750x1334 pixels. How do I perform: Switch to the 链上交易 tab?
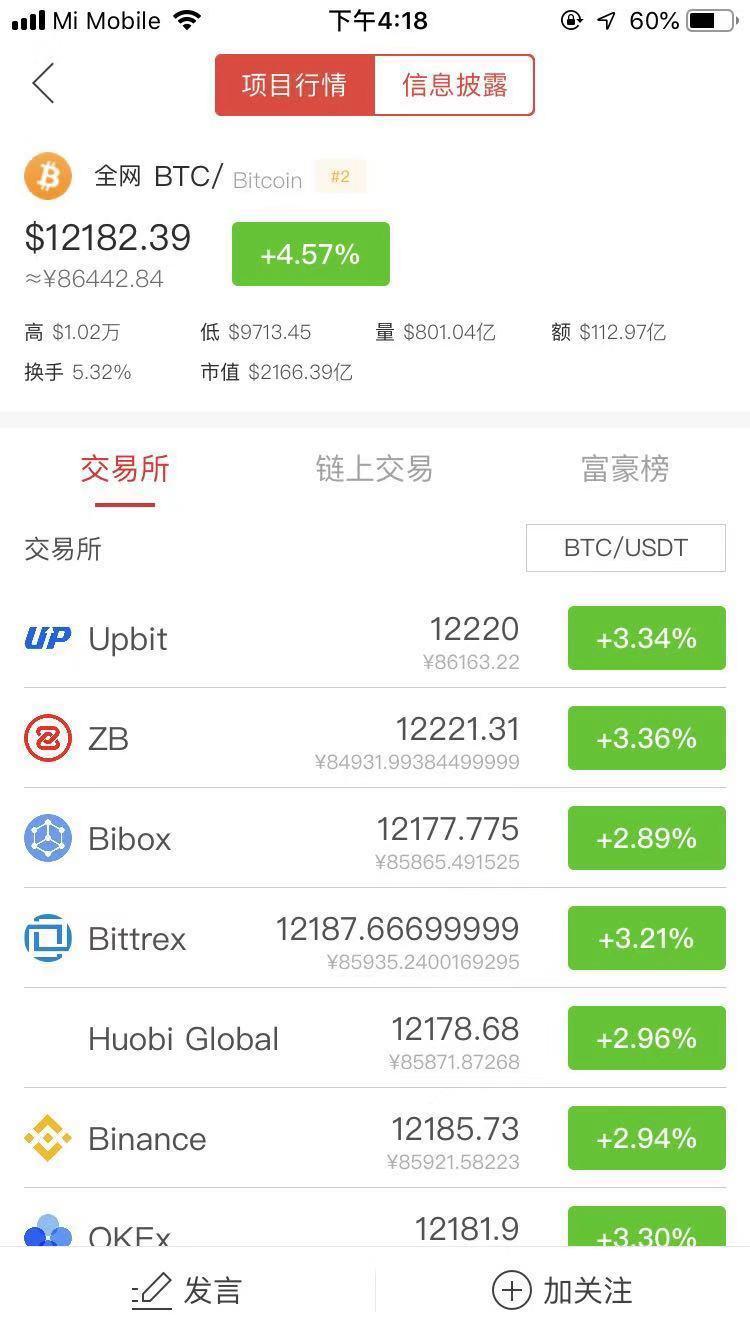coord(374,468)
